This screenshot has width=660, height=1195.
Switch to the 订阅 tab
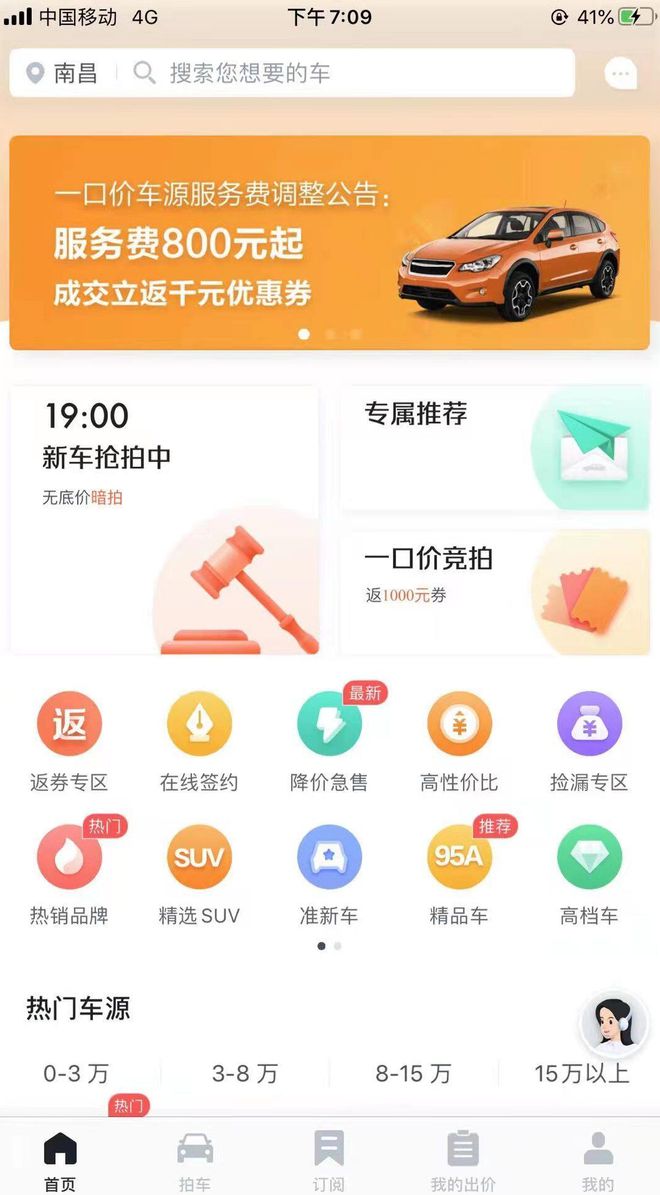(328, 1160)
